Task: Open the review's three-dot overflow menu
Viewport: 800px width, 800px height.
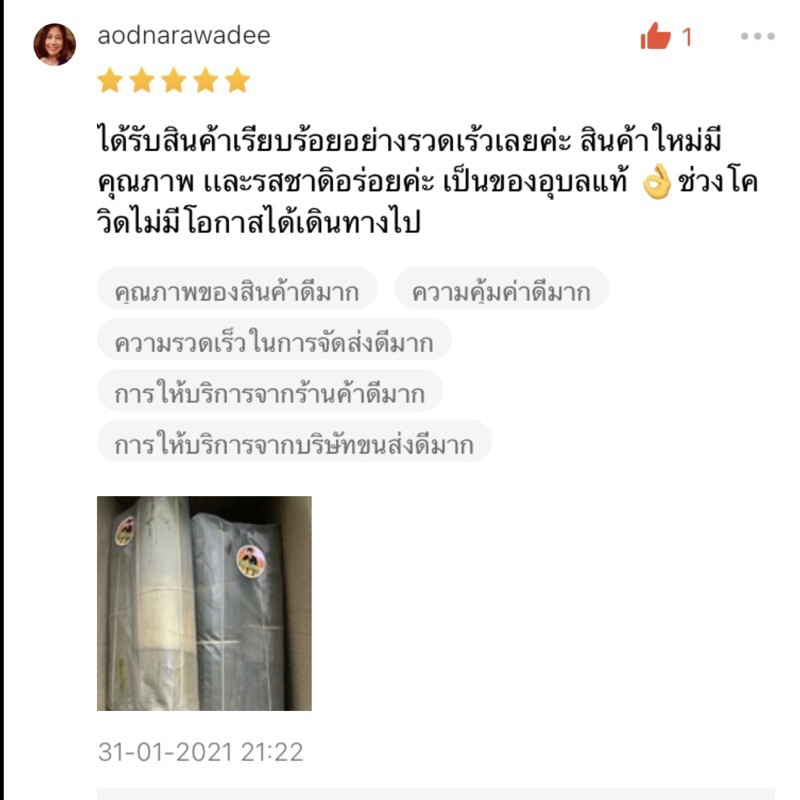Action: pyautogui.click(x=757, y=37)
